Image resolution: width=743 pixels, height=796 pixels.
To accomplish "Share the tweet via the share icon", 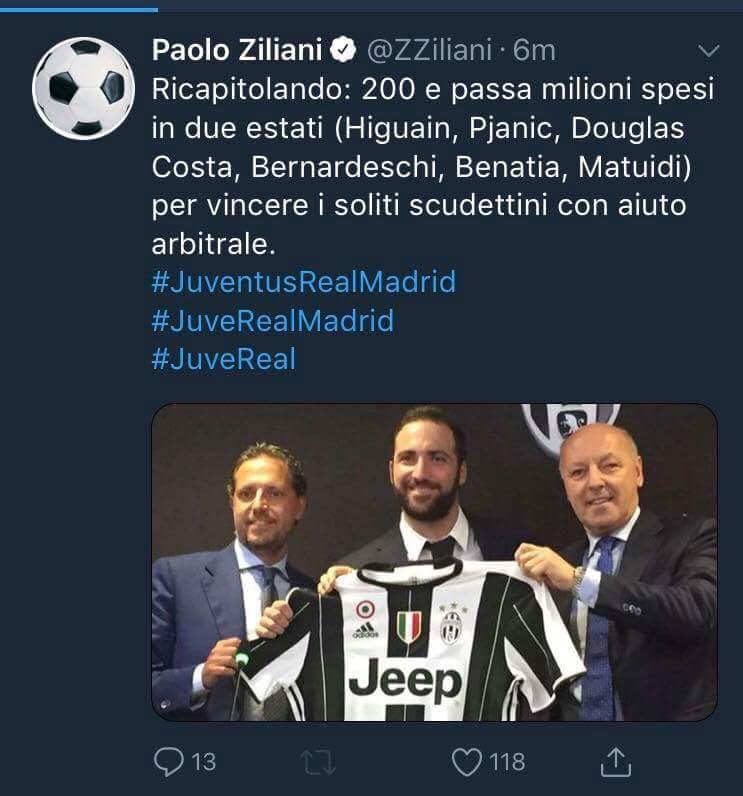I will [616, 762].
